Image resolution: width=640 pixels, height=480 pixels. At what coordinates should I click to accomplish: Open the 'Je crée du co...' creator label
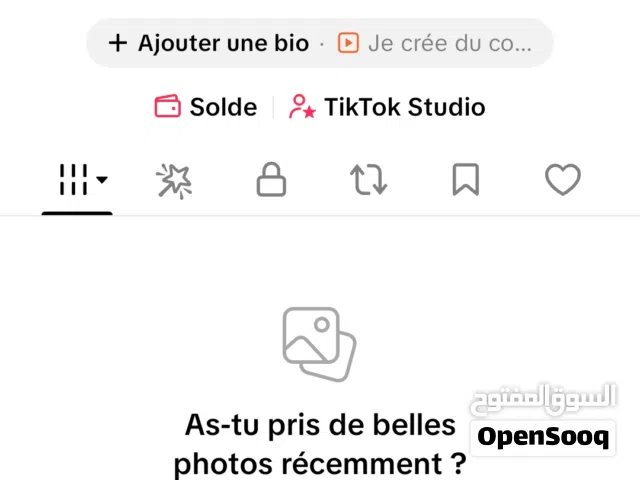pyautogui.click(x=435, y=43)
